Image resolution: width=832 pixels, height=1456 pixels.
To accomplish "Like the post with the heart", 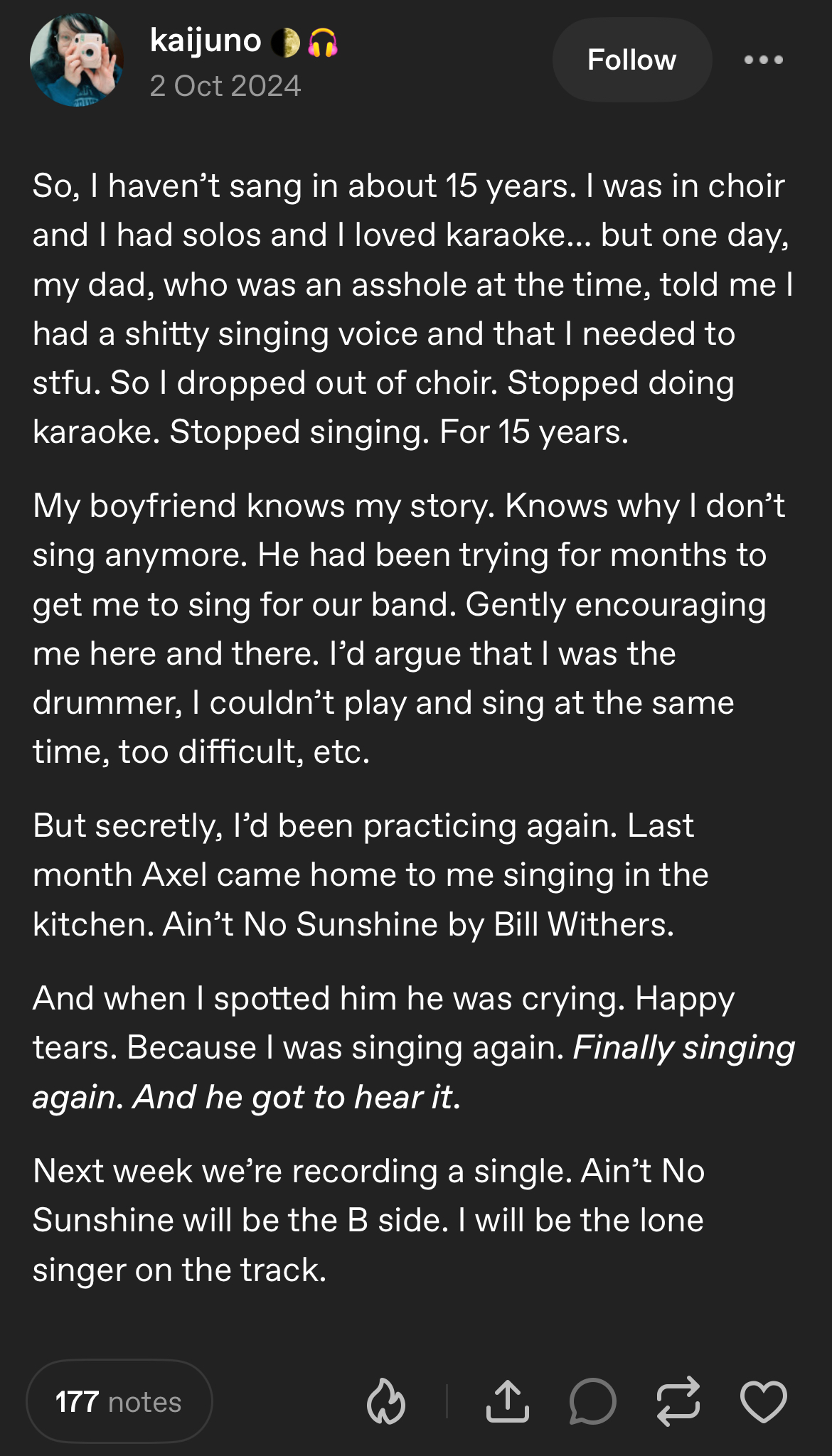I will click(x=764, y=1402).
